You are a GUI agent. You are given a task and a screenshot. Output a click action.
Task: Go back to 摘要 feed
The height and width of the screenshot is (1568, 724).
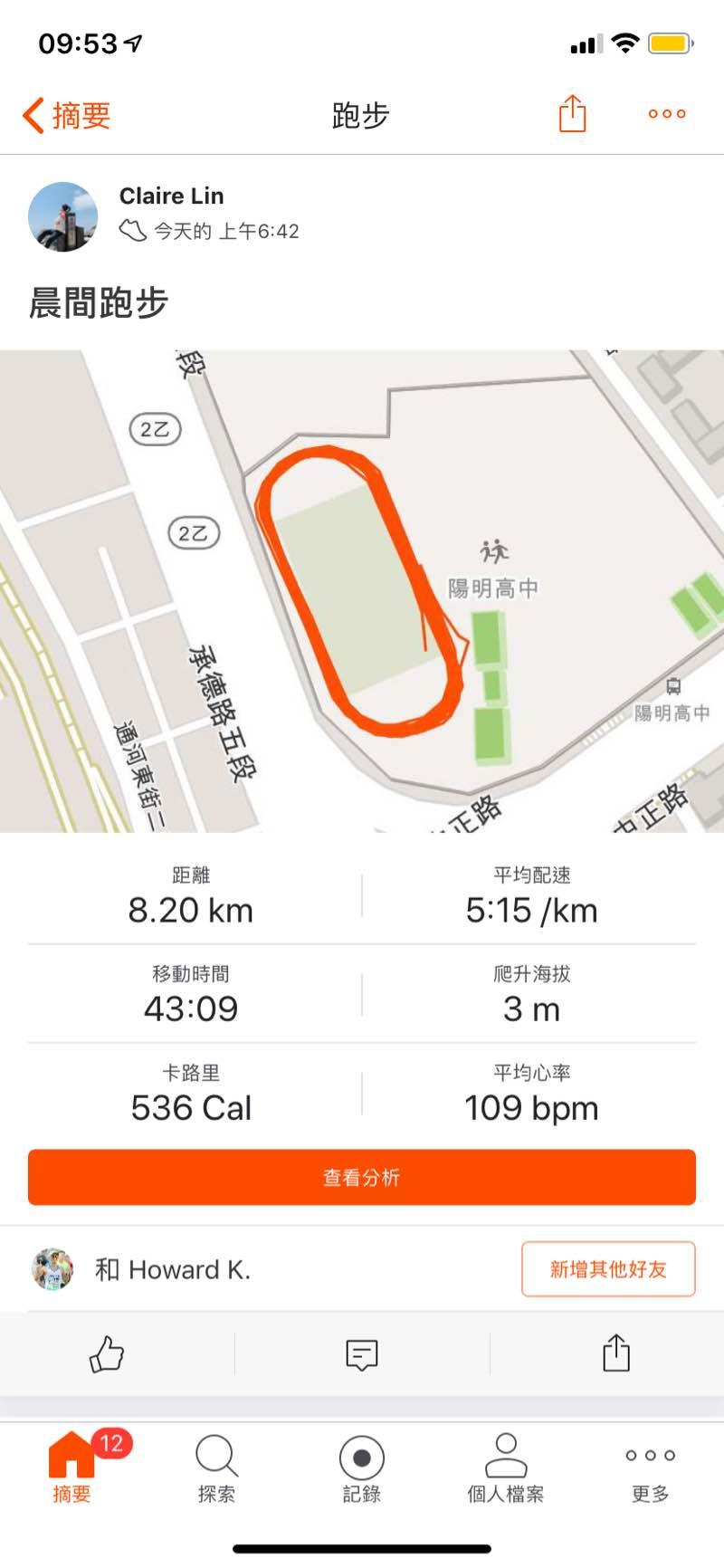pos(67,116)
